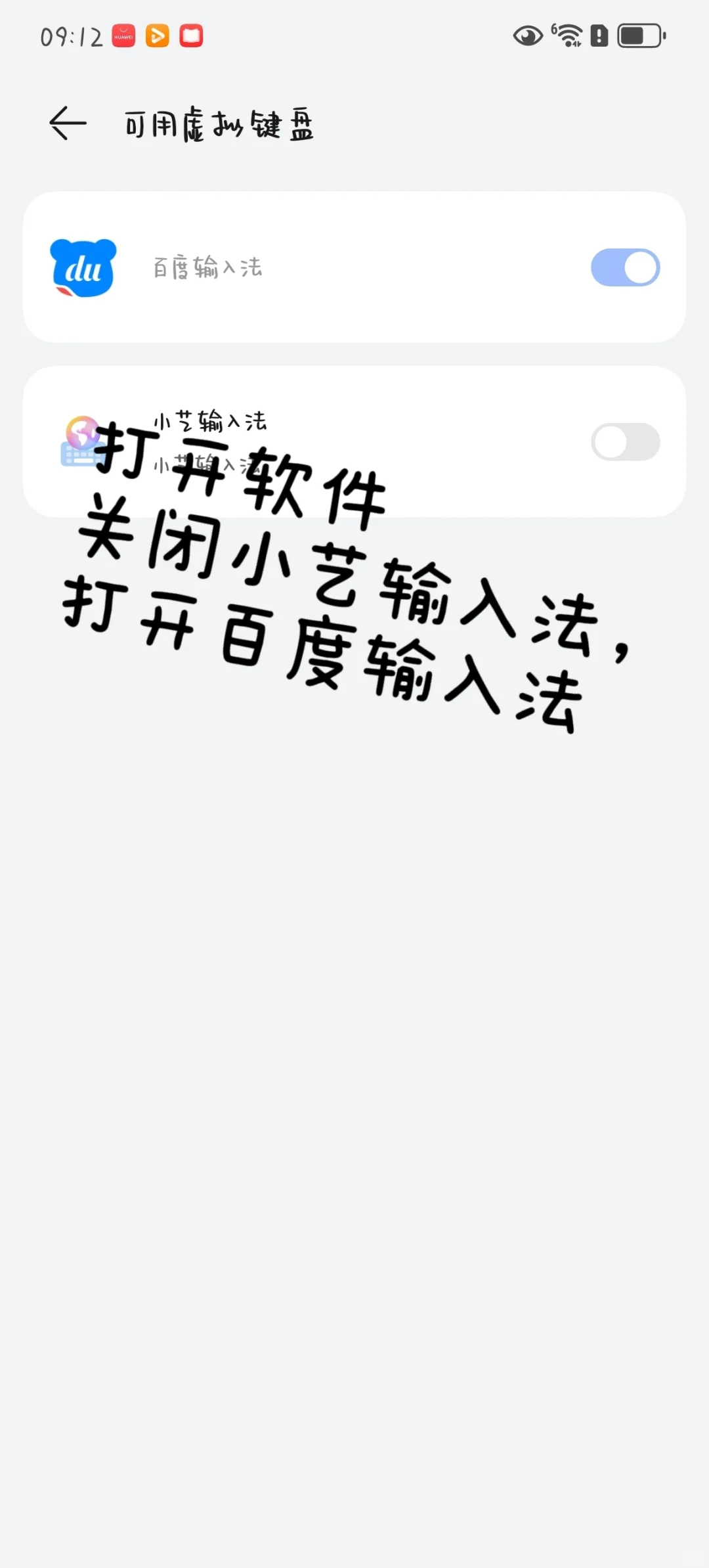Tap the back arrow to return
709x1568 pixels.
point(65,122)
